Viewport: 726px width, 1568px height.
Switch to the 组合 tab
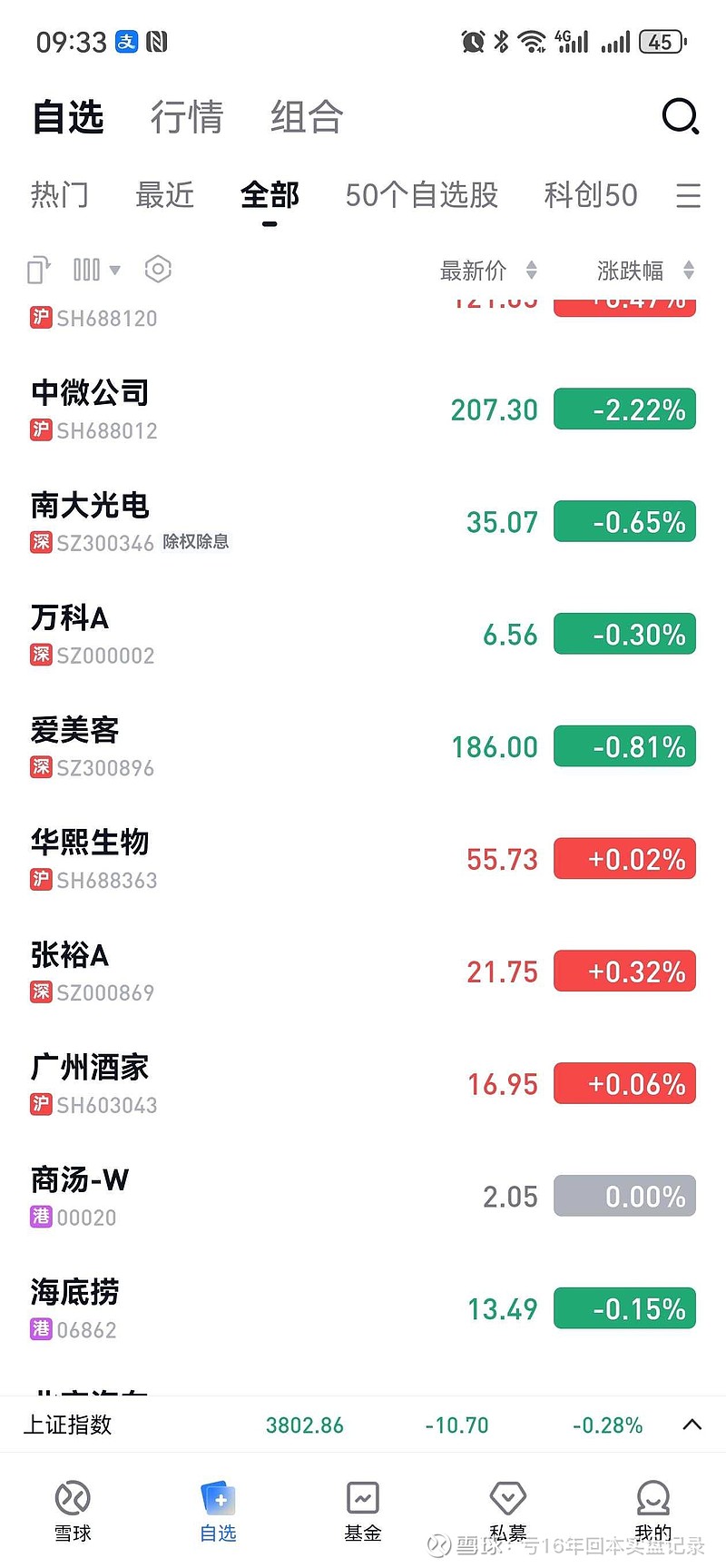tap(307, 118)
